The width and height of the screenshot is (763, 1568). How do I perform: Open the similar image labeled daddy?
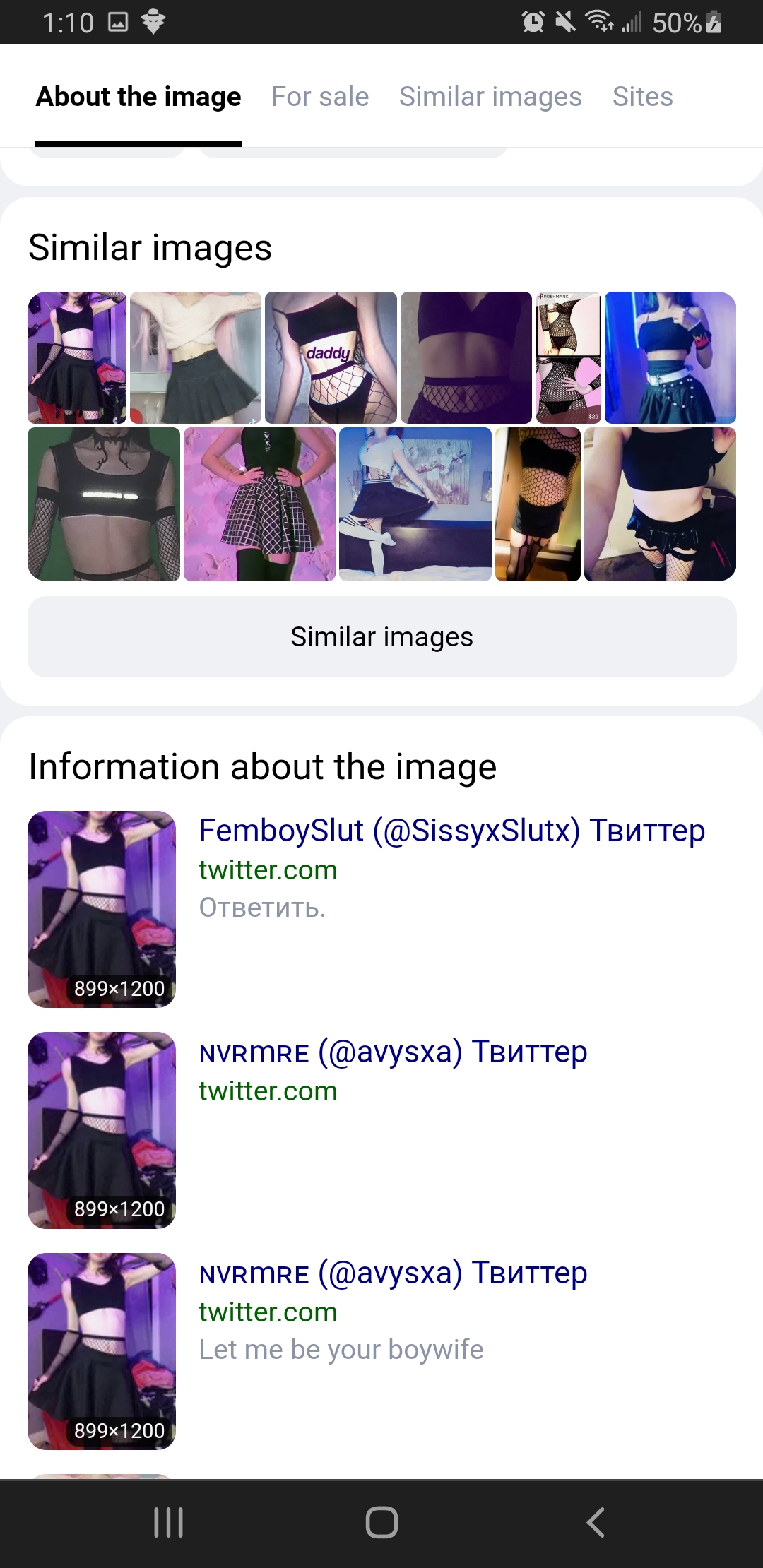[331, 357]
